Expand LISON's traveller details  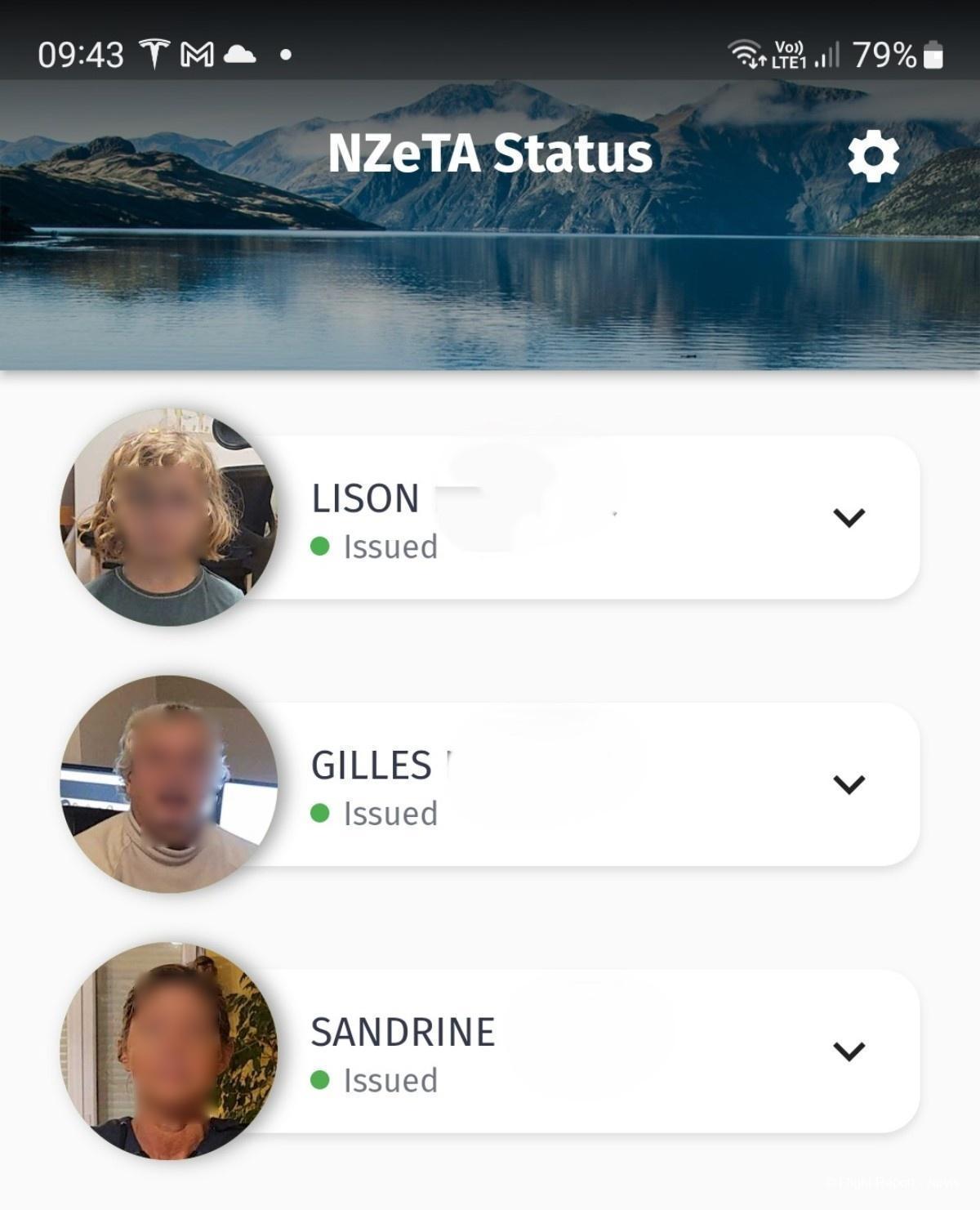[x=849, y=517]
